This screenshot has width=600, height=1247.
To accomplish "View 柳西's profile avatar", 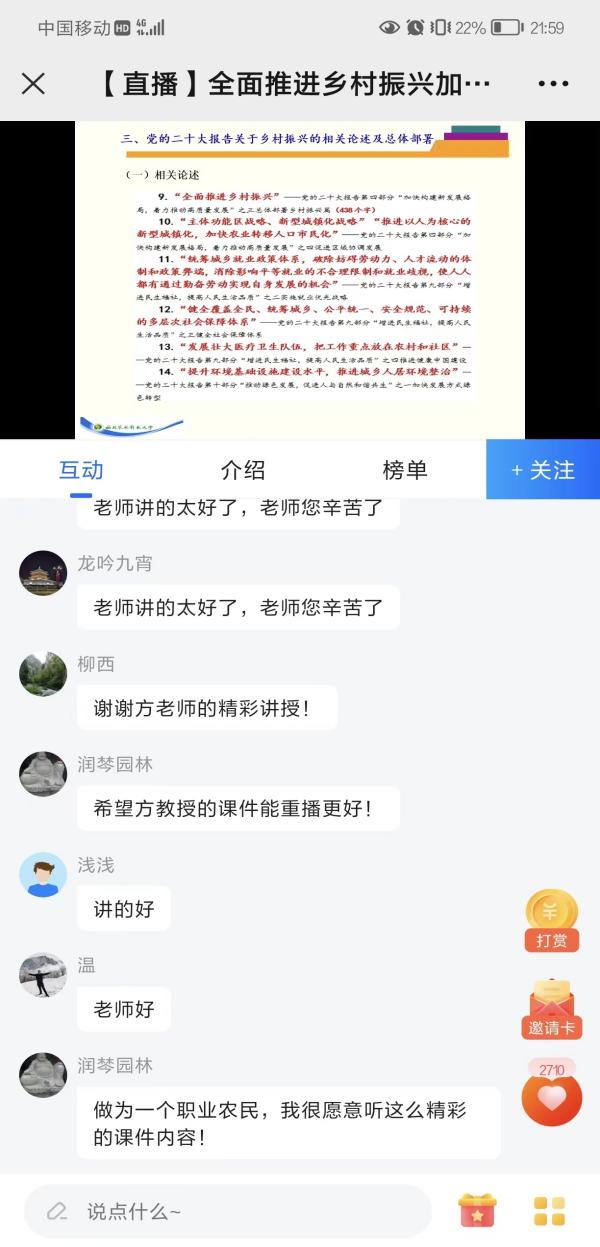I will [43, 674].
